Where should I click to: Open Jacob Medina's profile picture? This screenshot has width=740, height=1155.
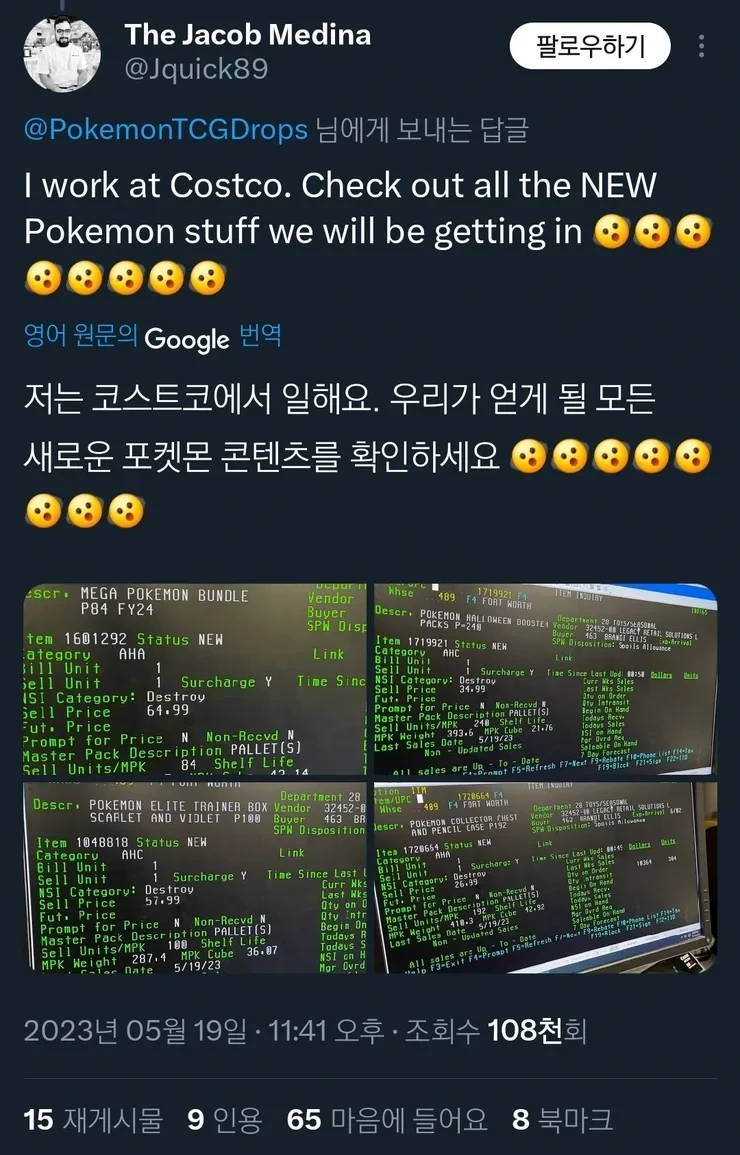(x=62, y=54)
